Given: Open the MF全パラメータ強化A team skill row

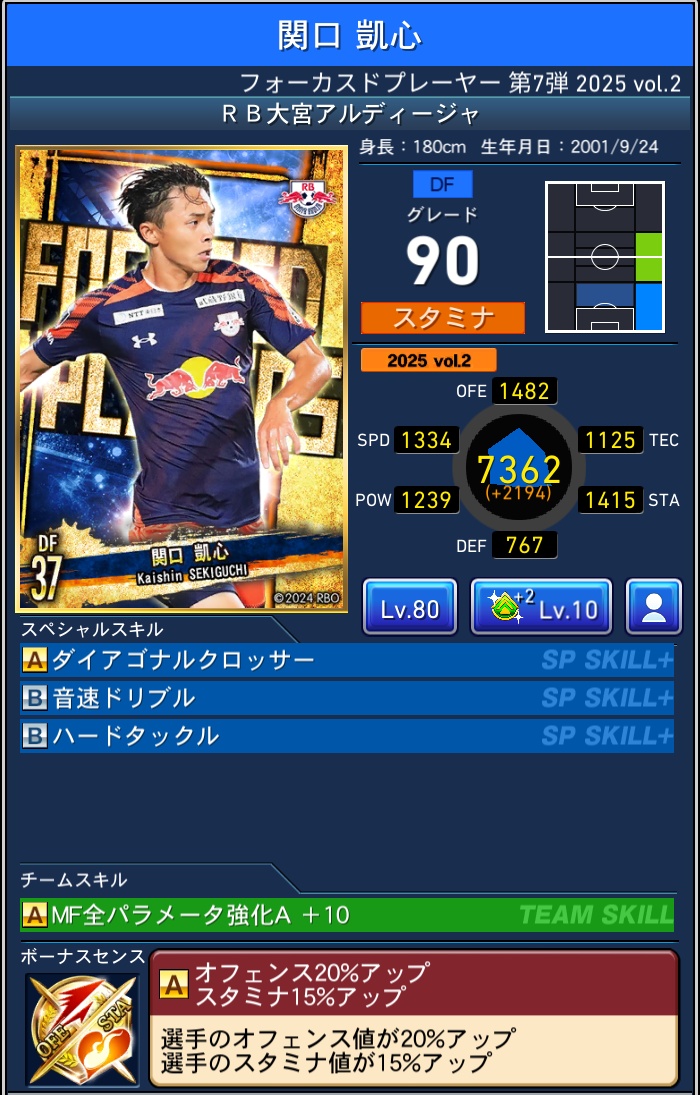Looking at the screenshot, I should click(x=346, y=914).
